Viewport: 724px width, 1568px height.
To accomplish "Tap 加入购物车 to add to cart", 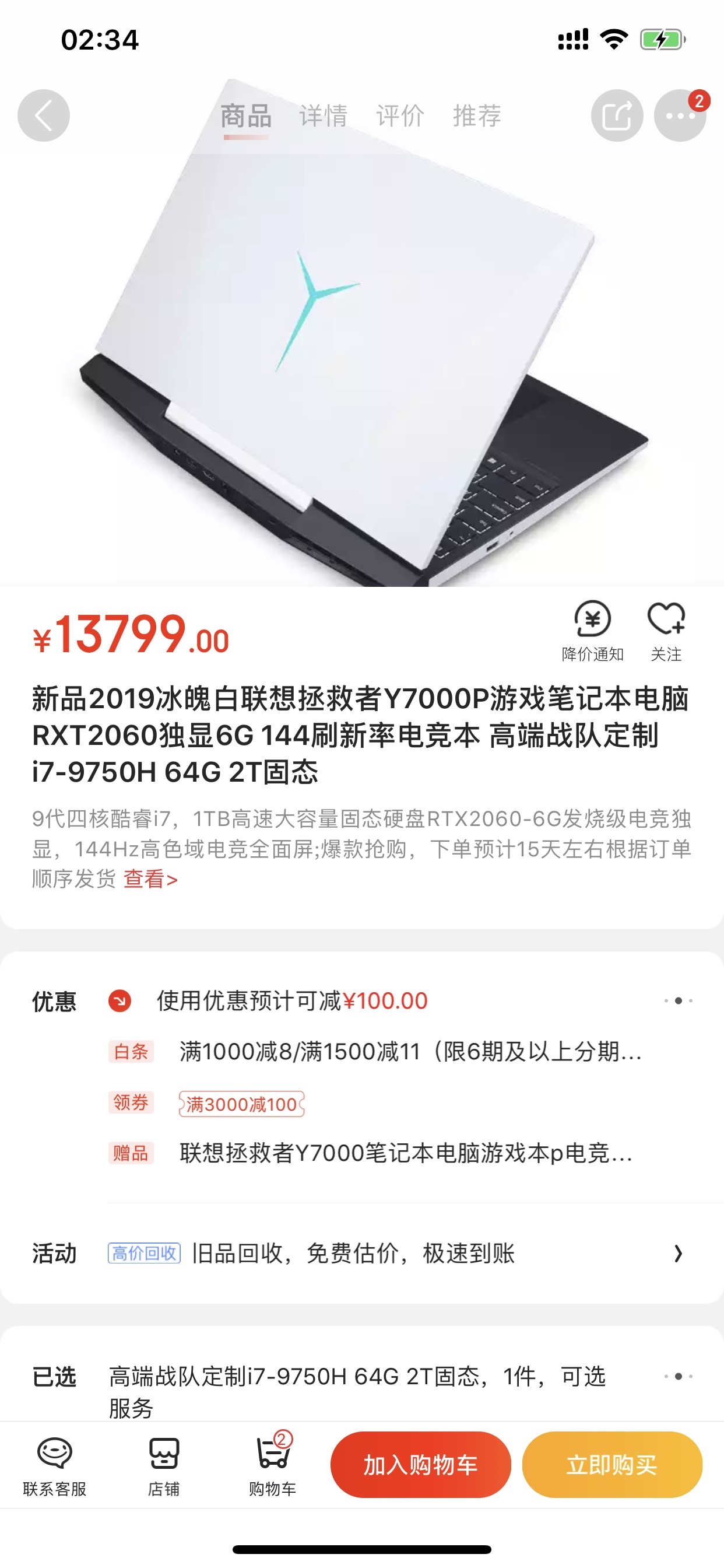I will (x=420, y=1465).
